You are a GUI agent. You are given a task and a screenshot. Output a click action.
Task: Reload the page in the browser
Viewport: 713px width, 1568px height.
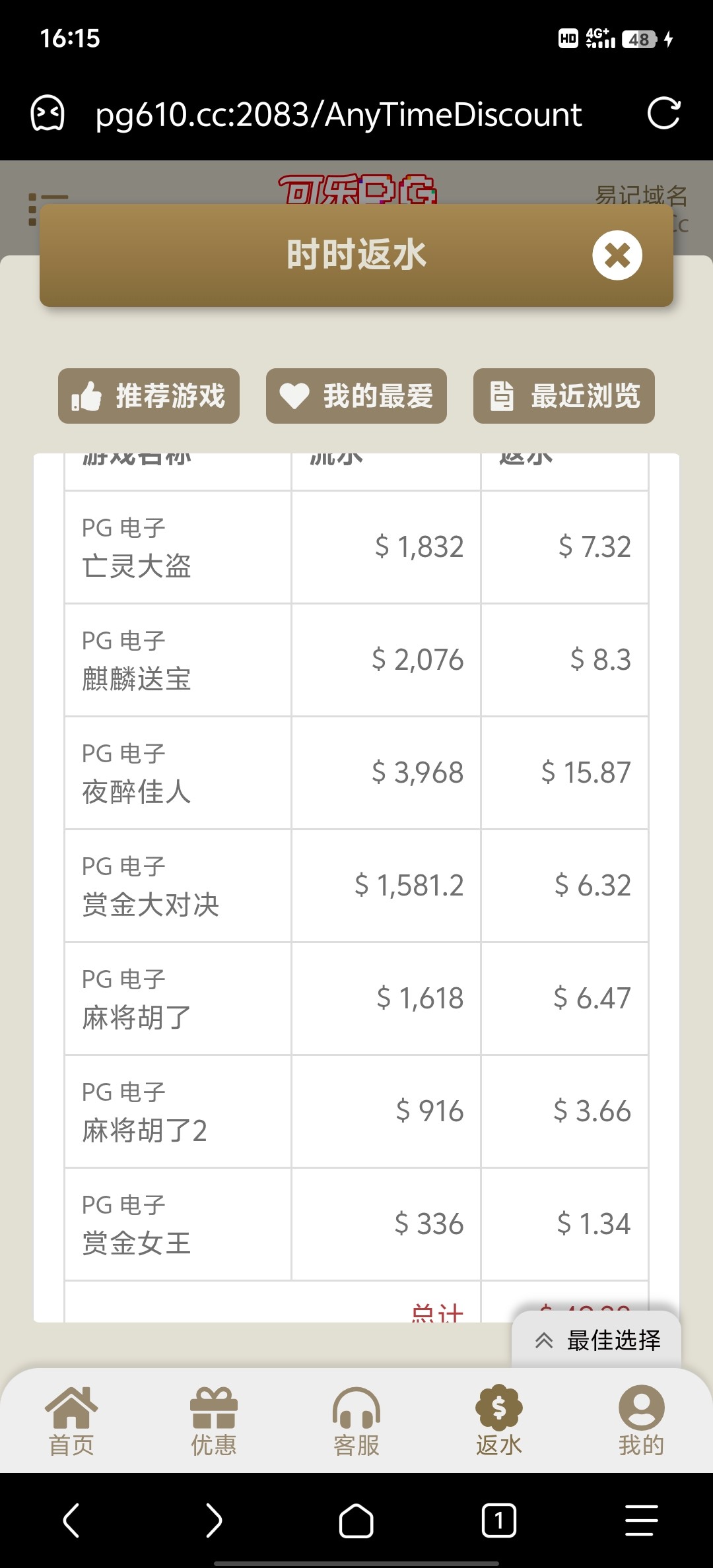coord(663,114)
